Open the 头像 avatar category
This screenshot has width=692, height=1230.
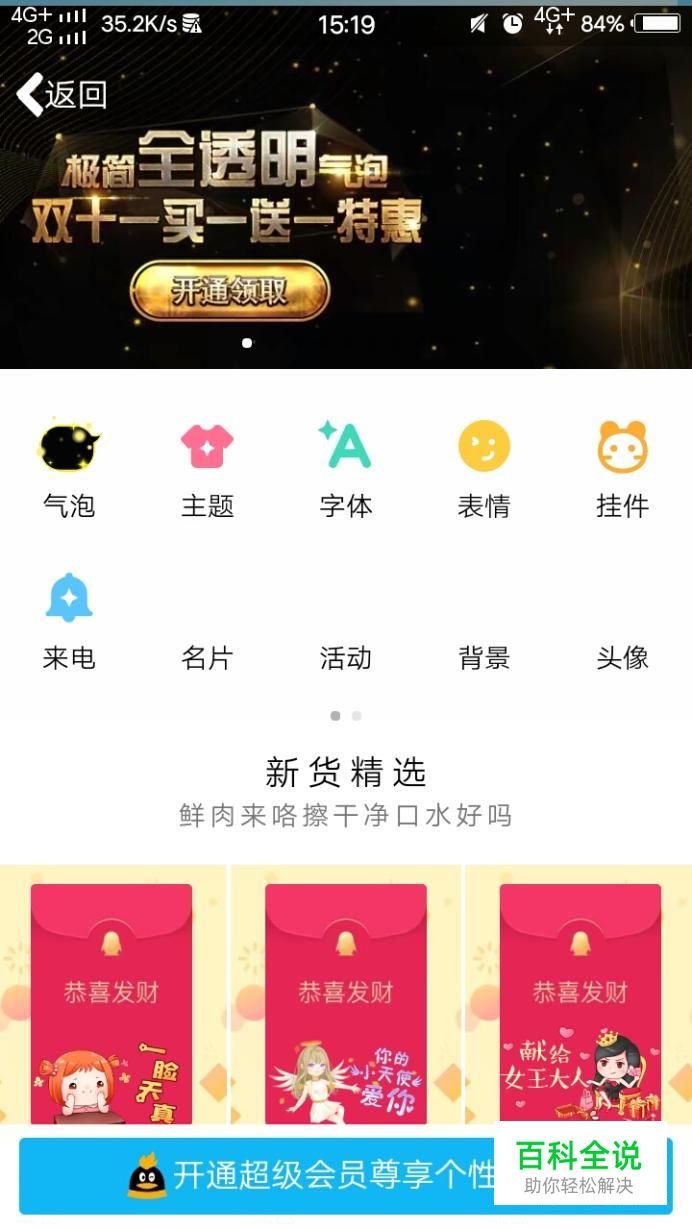(623, 657)
